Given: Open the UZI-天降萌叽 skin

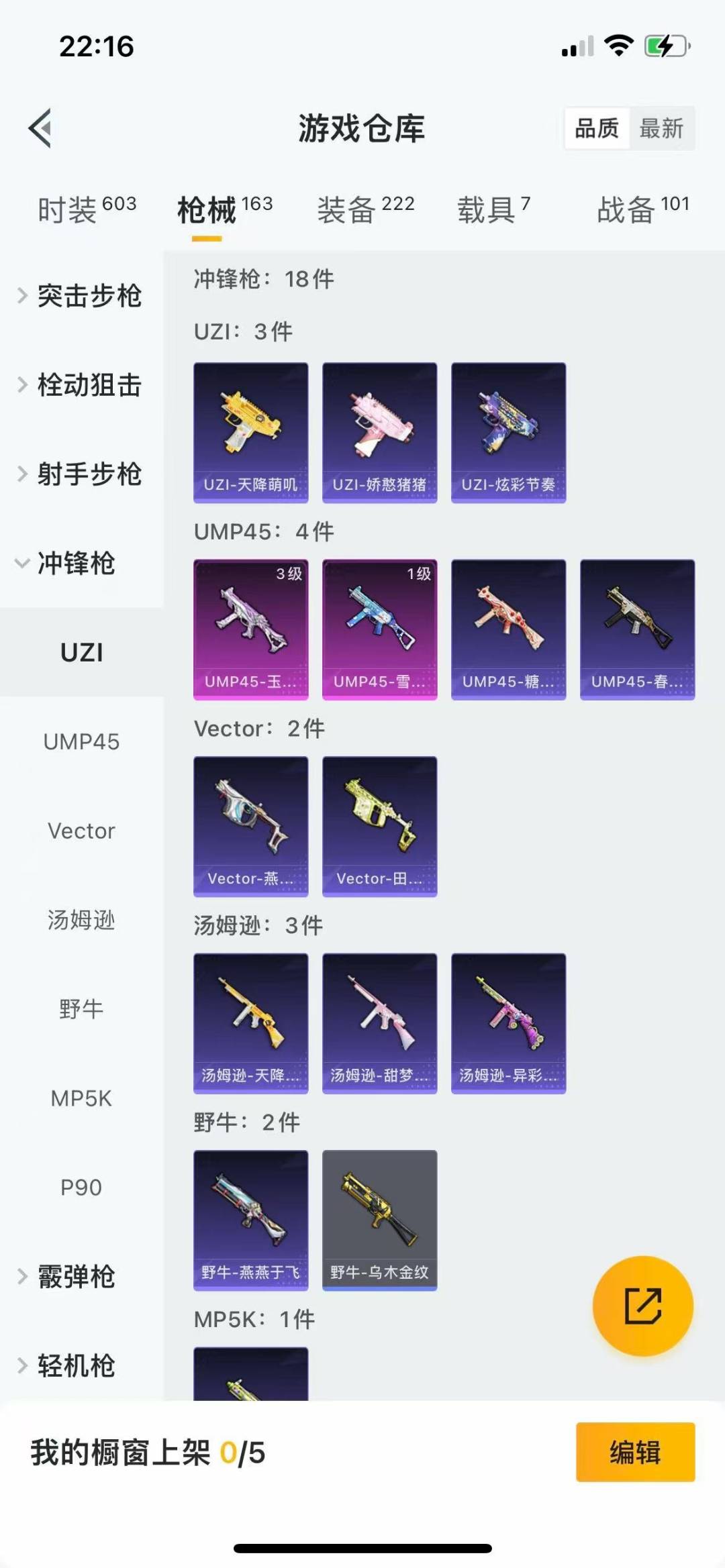Looking at the screenshot, I should point(251,433).
